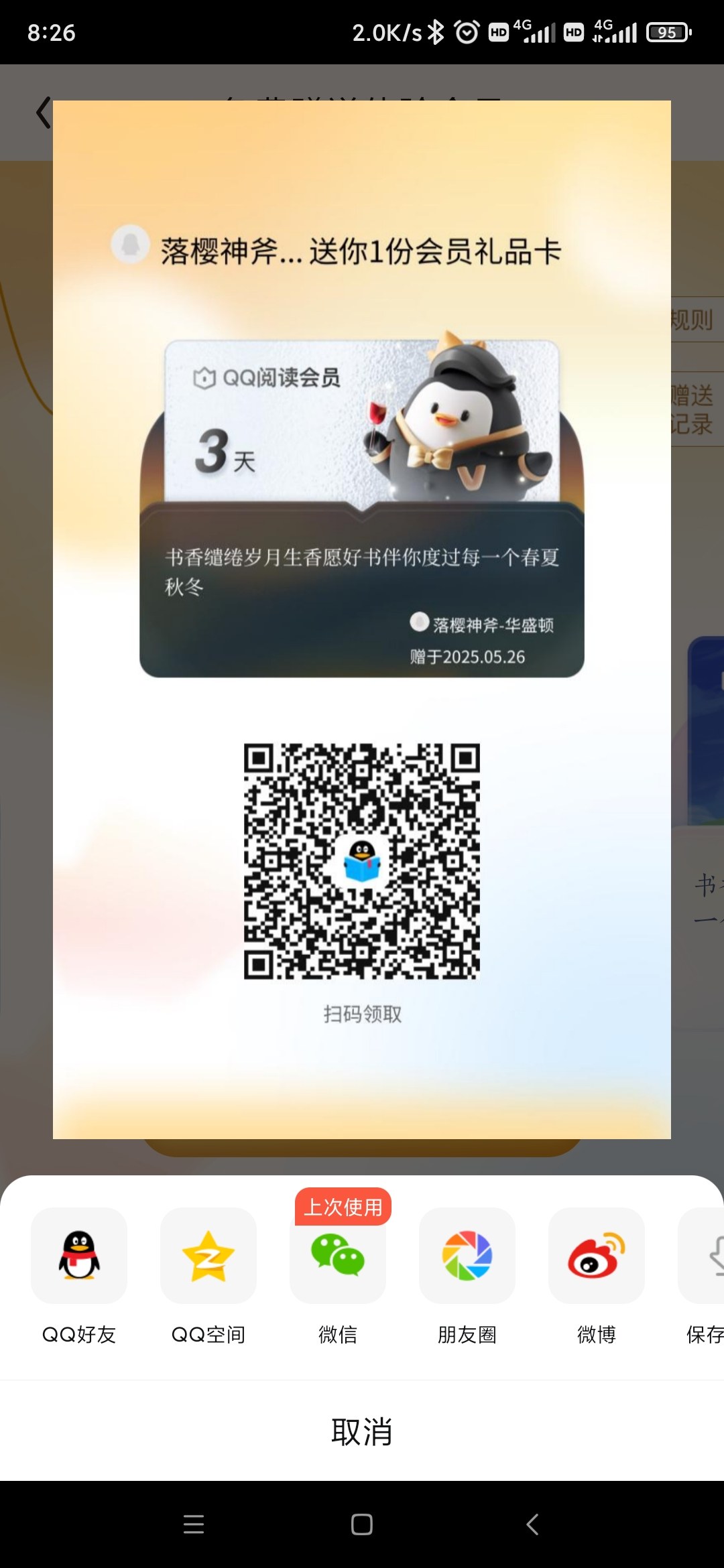This screenshot has height=1568, width=724.
Task: Tap 取消 to dismiss the share sheet
Action: click(x=362, y=1431)
